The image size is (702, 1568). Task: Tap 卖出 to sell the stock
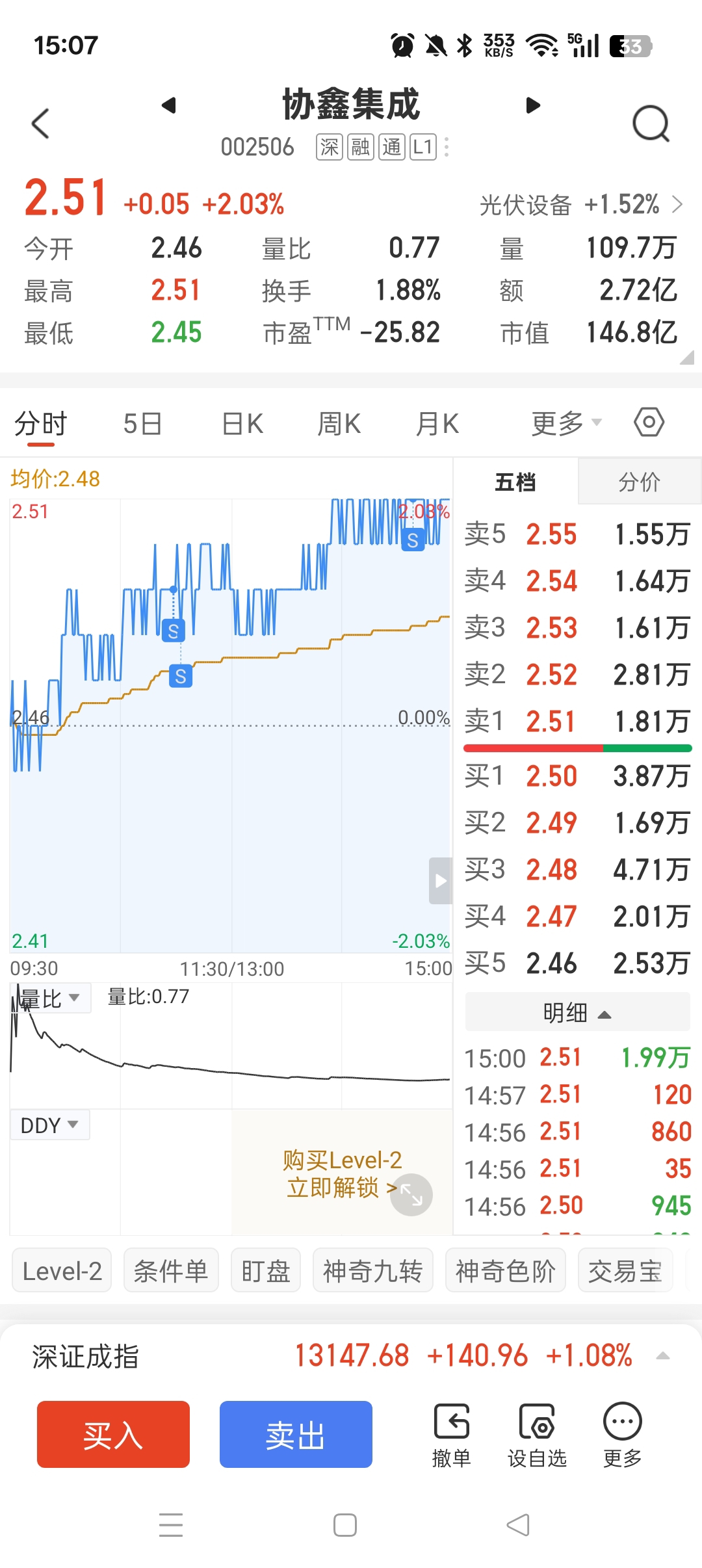tap(296, 1435)
